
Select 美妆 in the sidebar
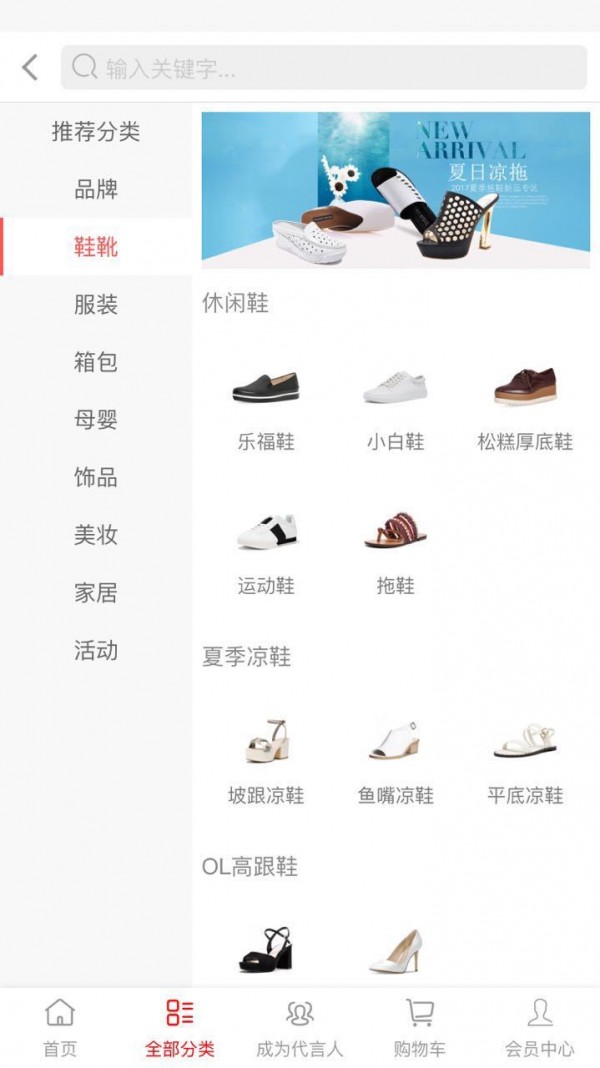[96, 536]
